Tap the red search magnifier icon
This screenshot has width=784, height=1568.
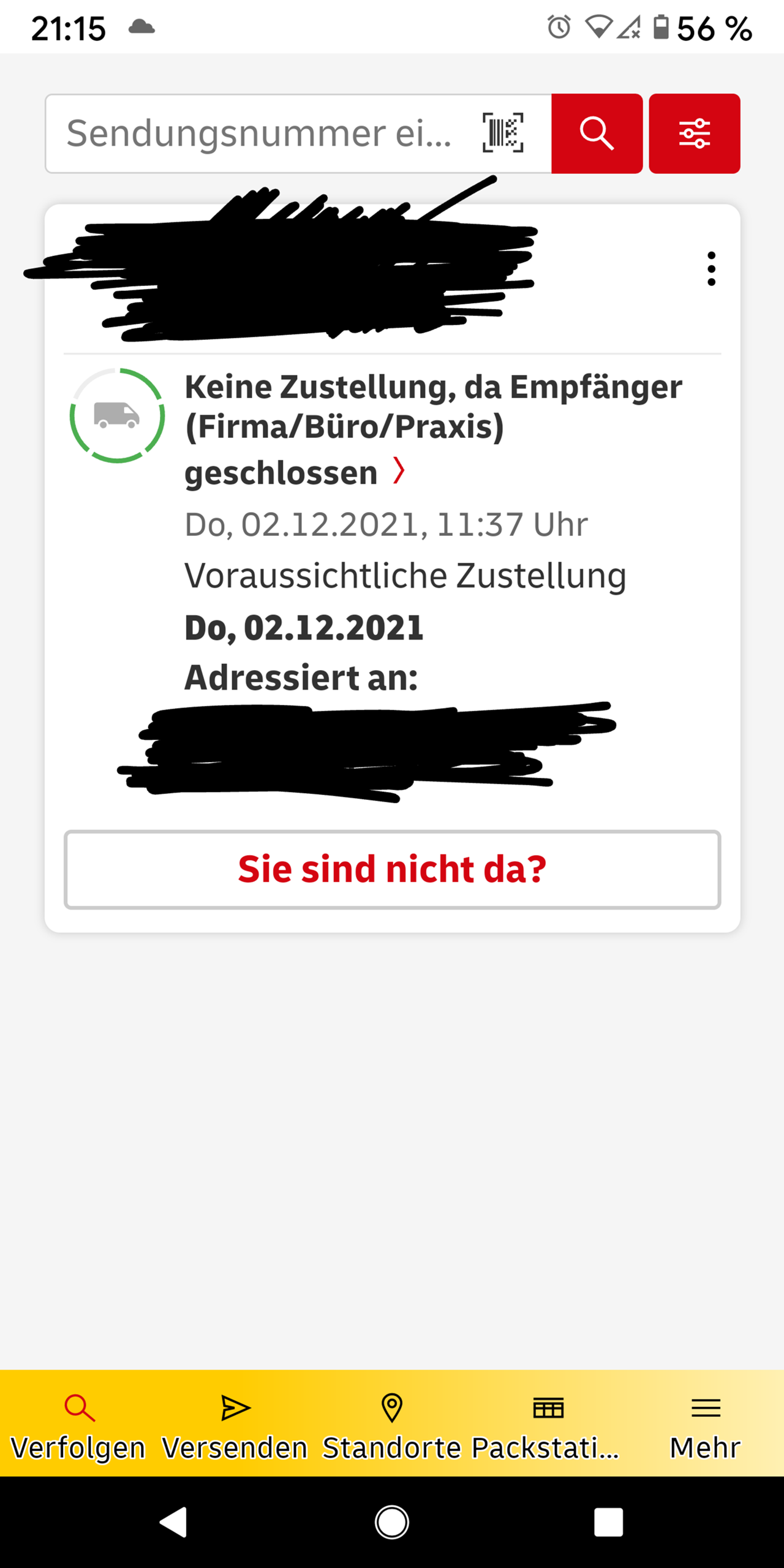(x=597, y=134)
